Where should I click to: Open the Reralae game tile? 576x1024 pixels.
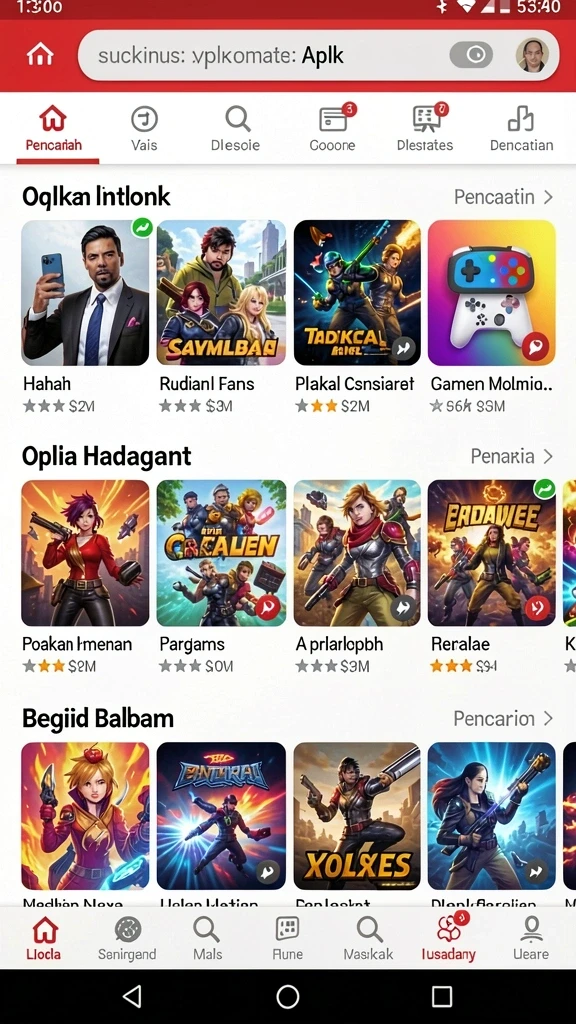pyautogui.click(x=492, y=576)
